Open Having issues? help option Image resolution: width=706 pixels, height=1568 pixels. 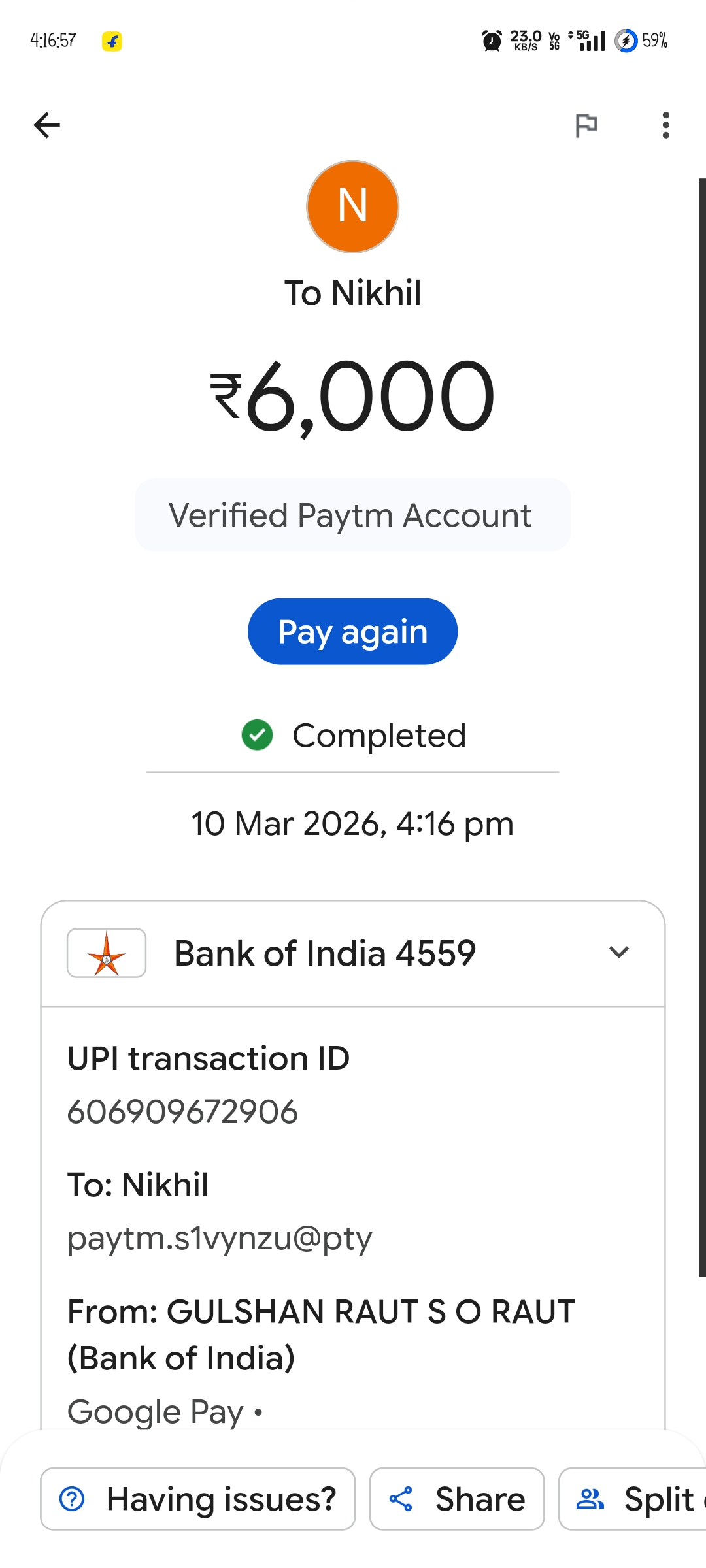click(x=197, y=1499)
